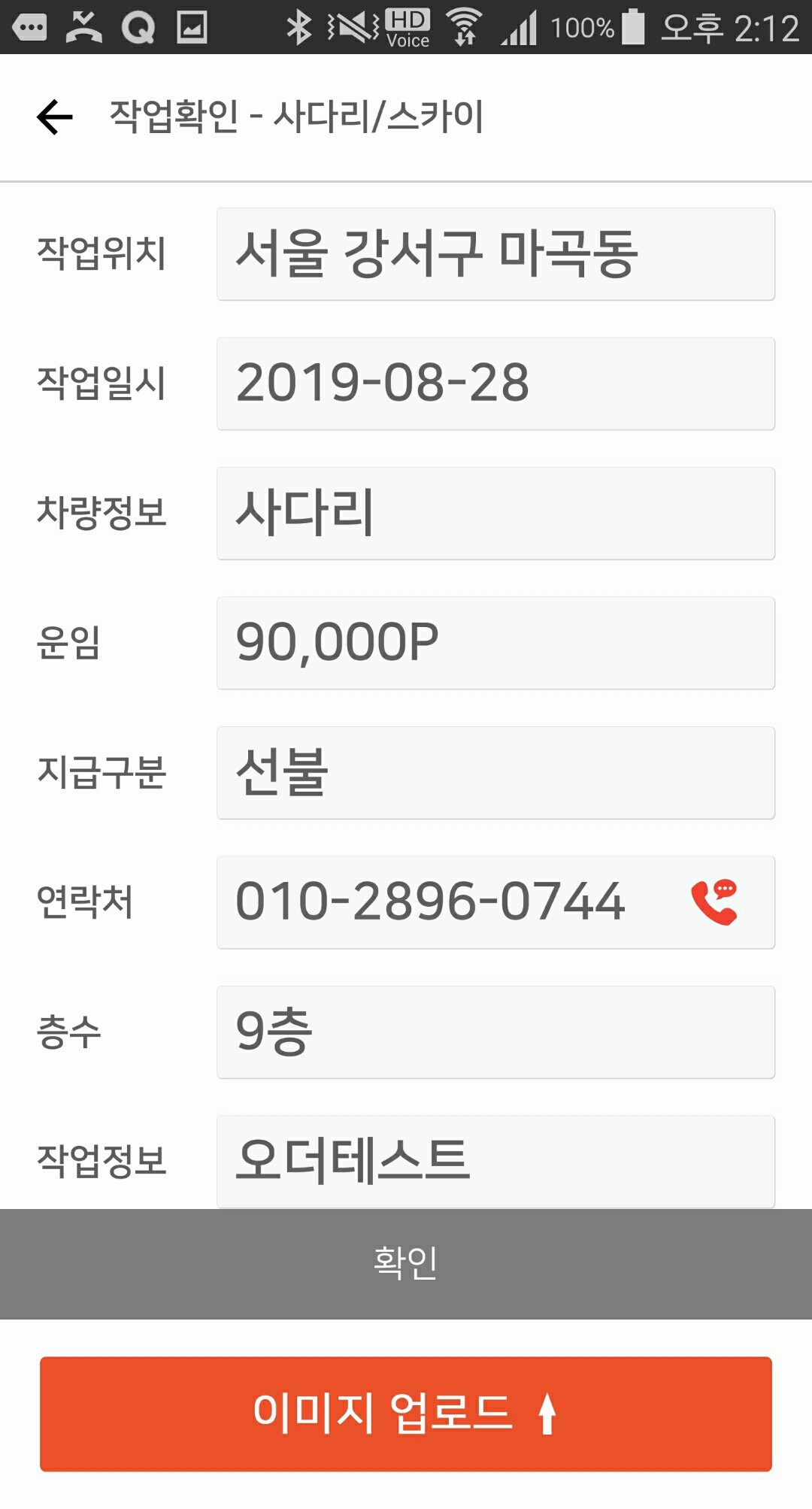Viewport: 812px width, 1509px height.
Task: Go back using the arrow icon
Action: pyautogui.click(x=55, y=117)
